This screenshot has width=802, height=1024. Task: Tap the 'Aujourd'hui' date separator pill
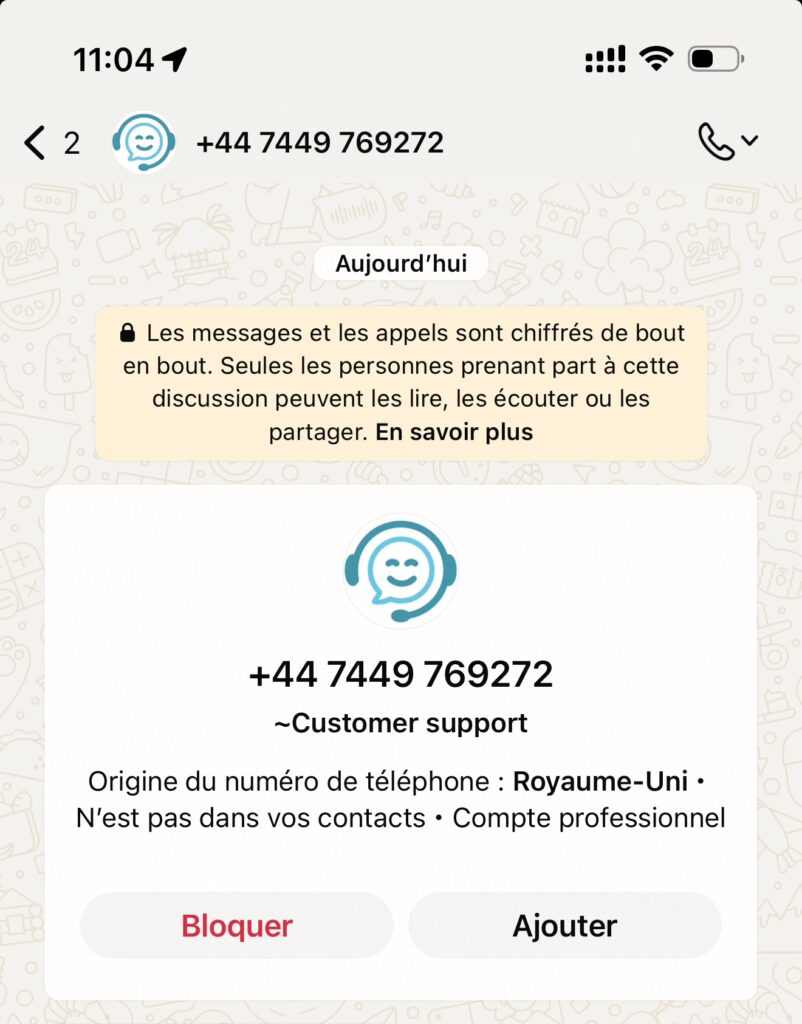tap(400, 262)
